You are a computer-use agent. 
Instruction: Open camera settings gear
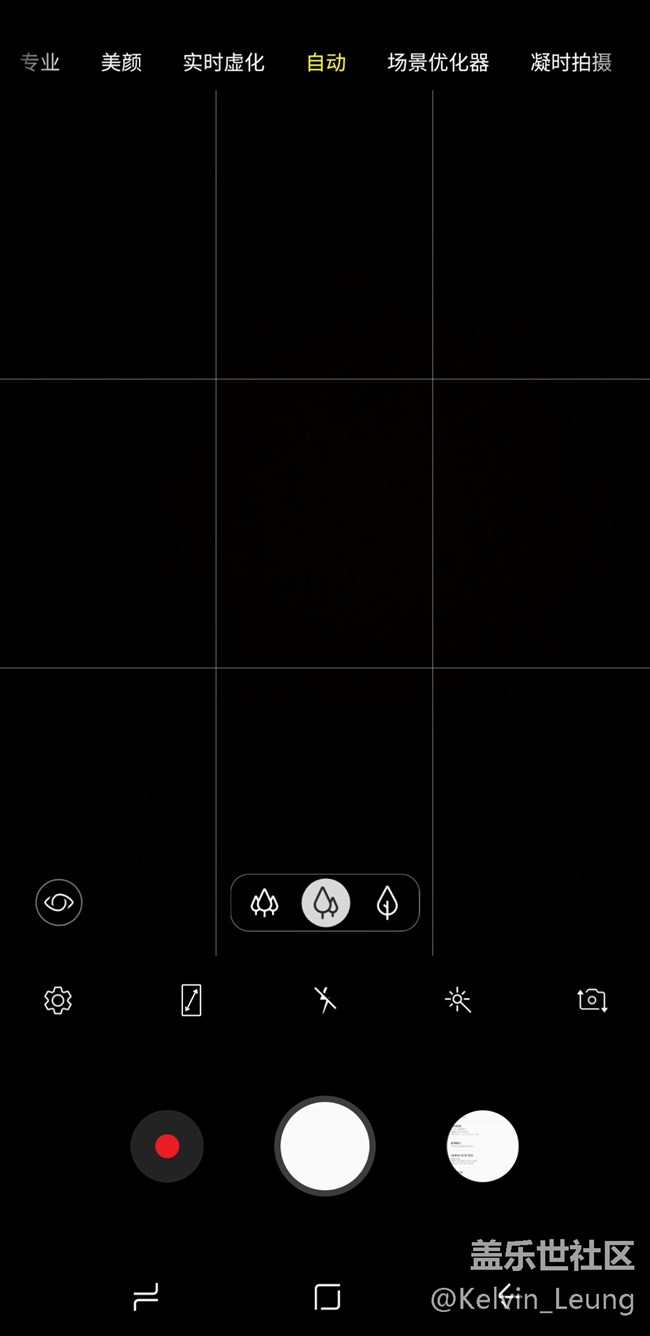tap(58, 1000)
